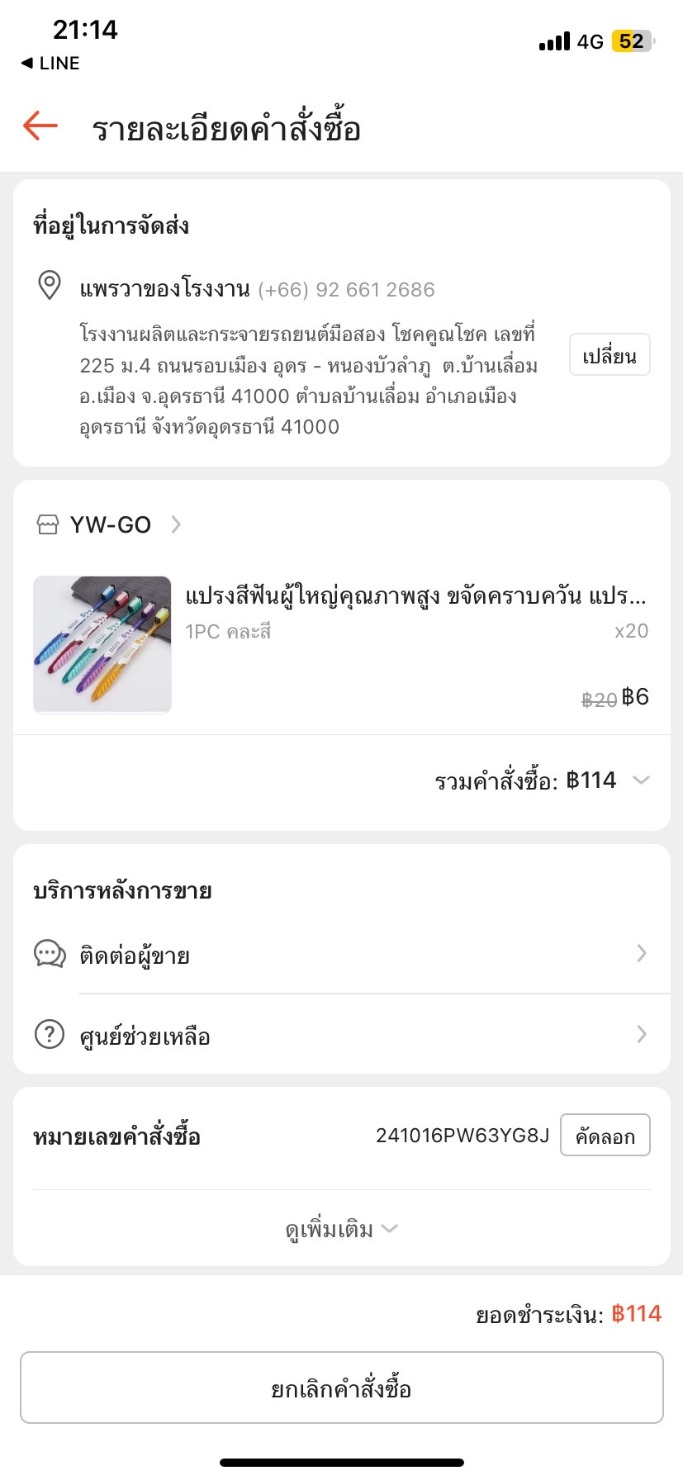Open ศูนย์ช่วยเหลือ help center
683x1480 pixels.
340,1035
